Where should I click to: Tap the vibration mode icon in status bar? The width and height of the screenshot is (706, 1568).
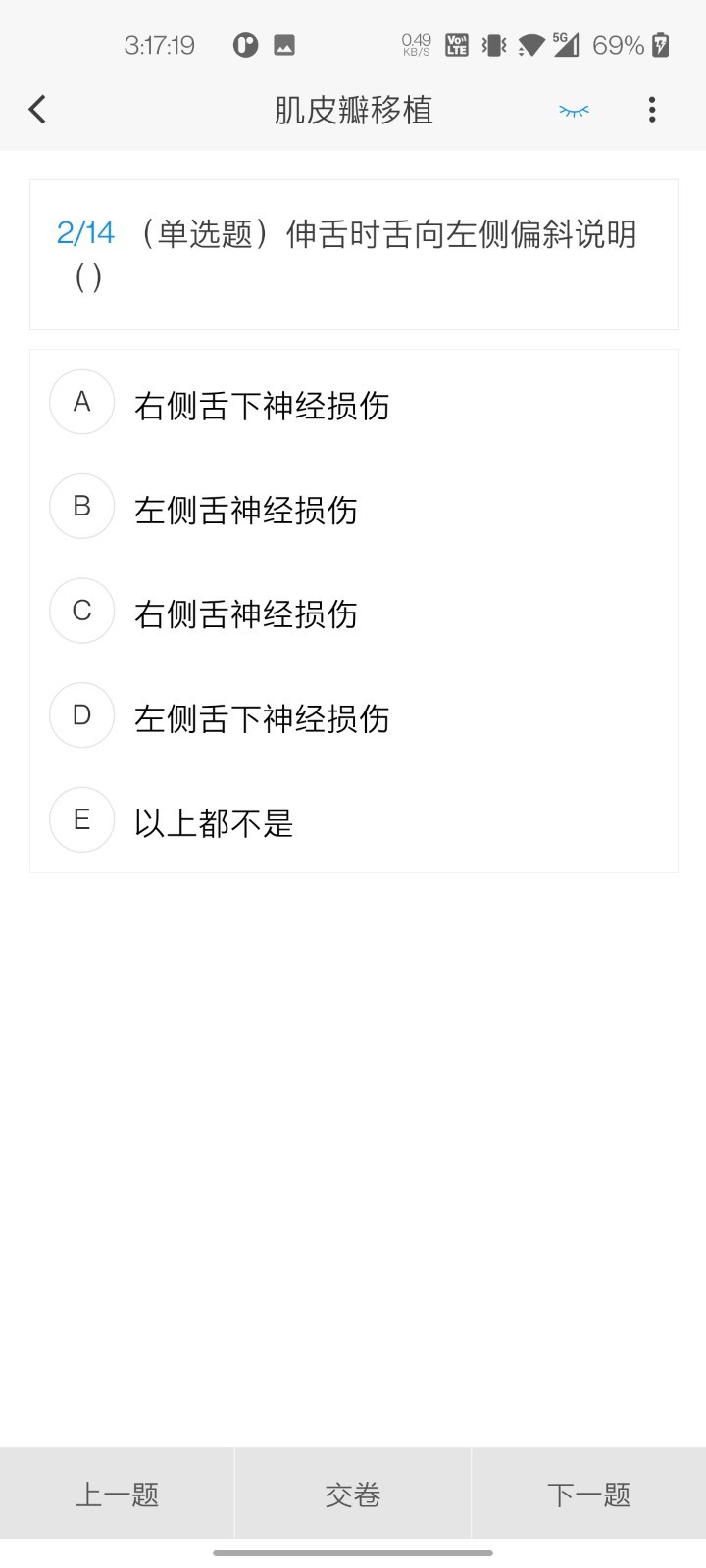point(493,44)
